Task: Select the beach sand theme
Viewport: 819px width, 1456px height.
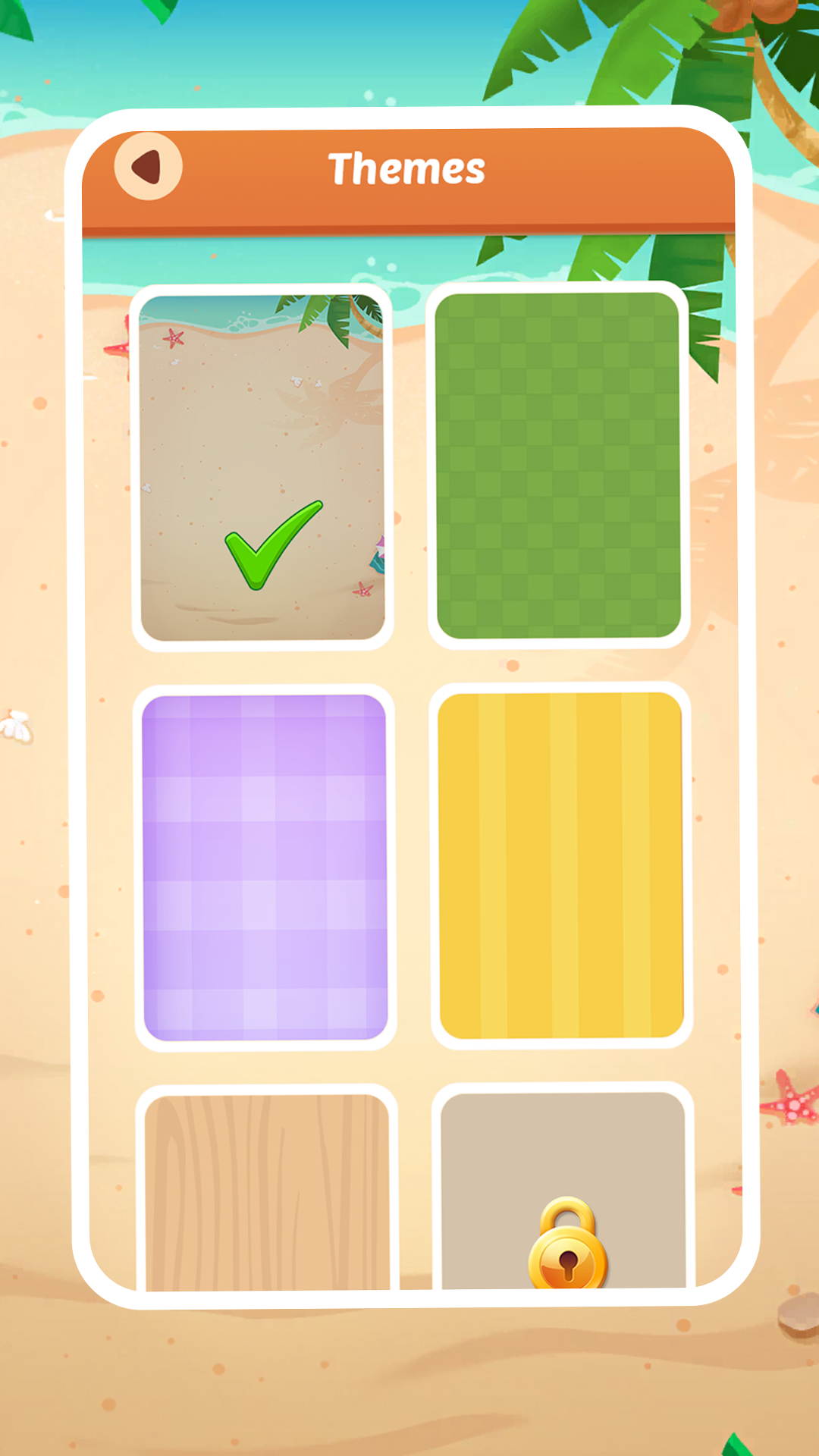Action: (262, 467)
